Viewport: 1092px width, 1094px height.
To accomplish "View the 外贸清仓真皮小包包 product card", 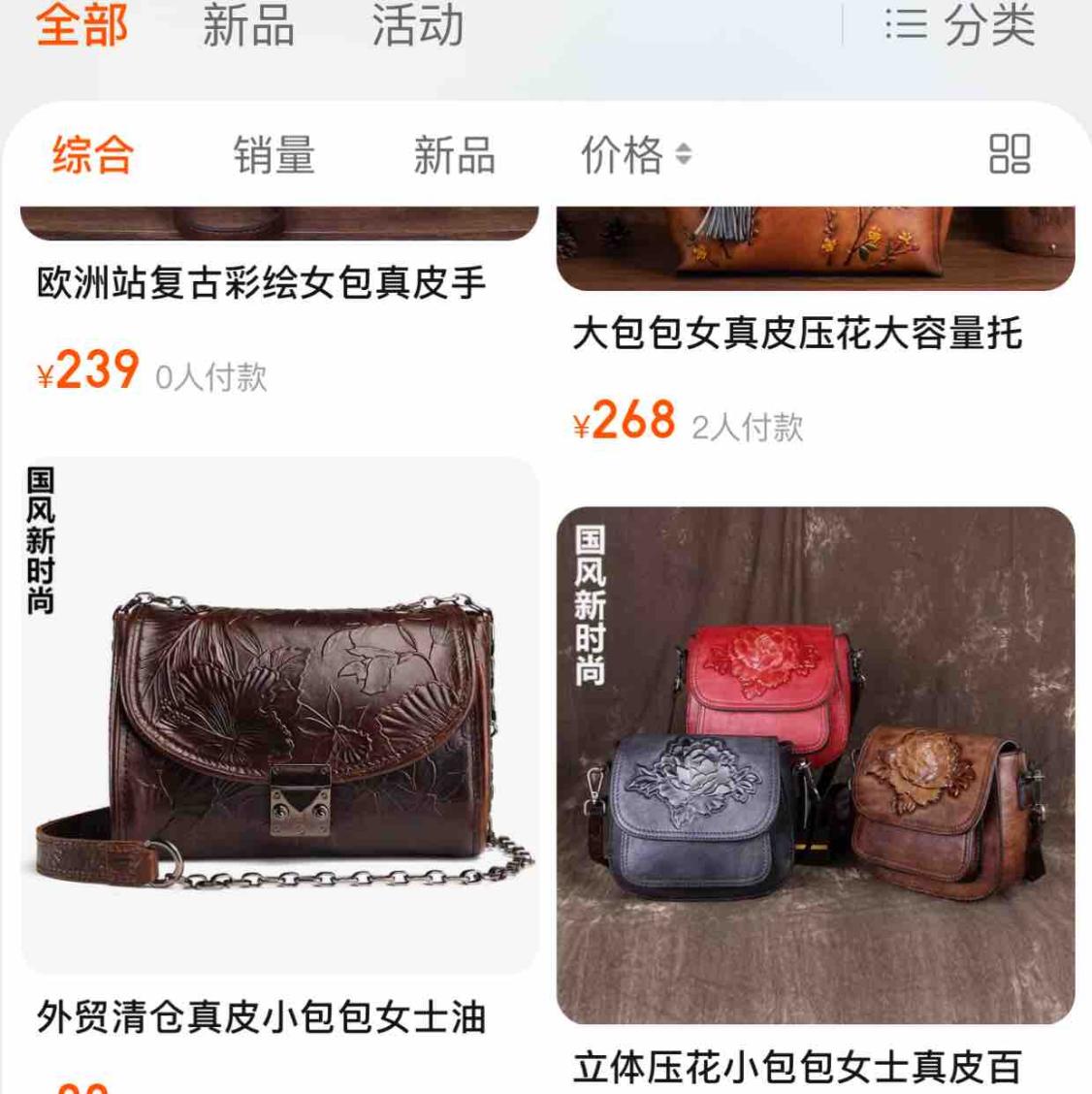I will [x=279, y=718].
